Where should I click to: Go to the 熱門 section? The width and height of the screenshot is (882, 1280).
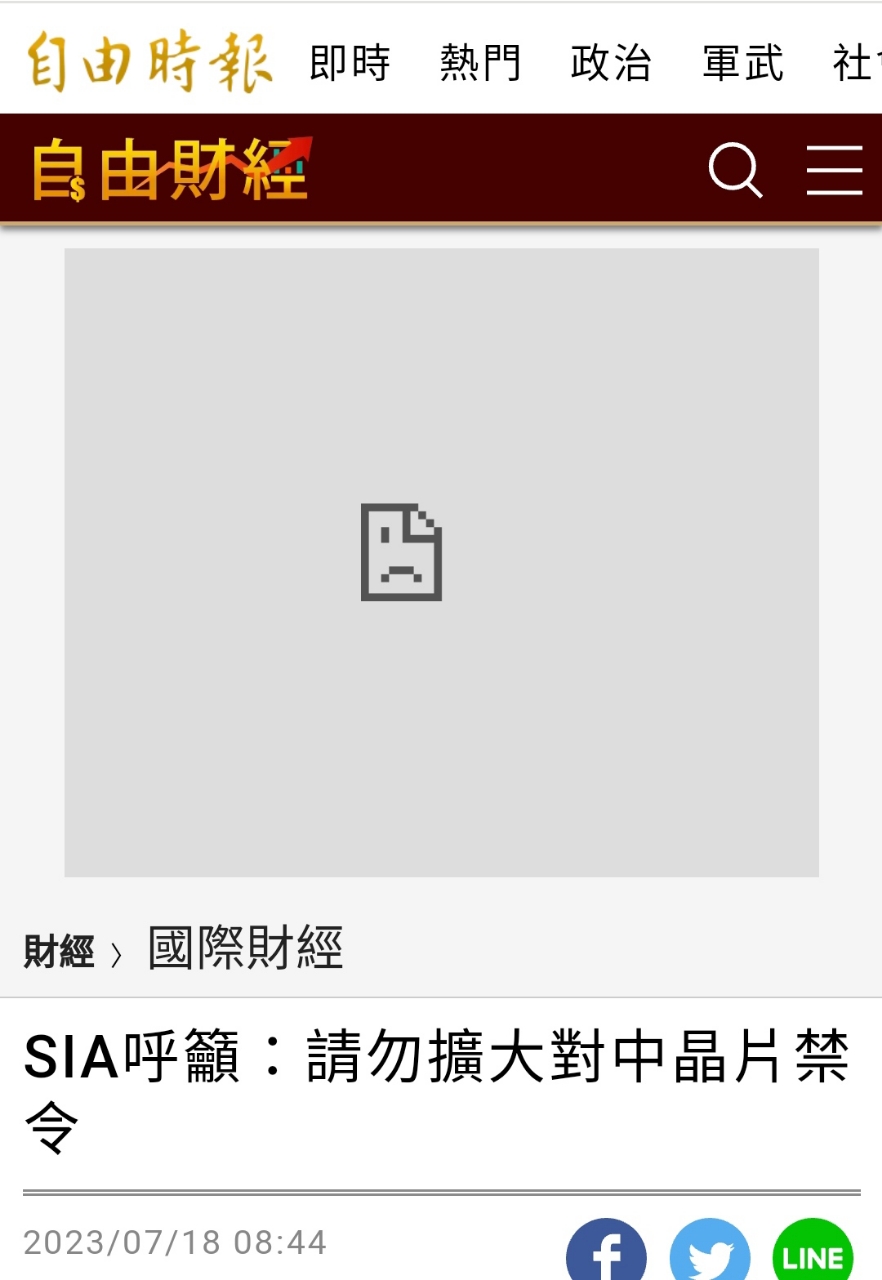[x=480, y=63]
